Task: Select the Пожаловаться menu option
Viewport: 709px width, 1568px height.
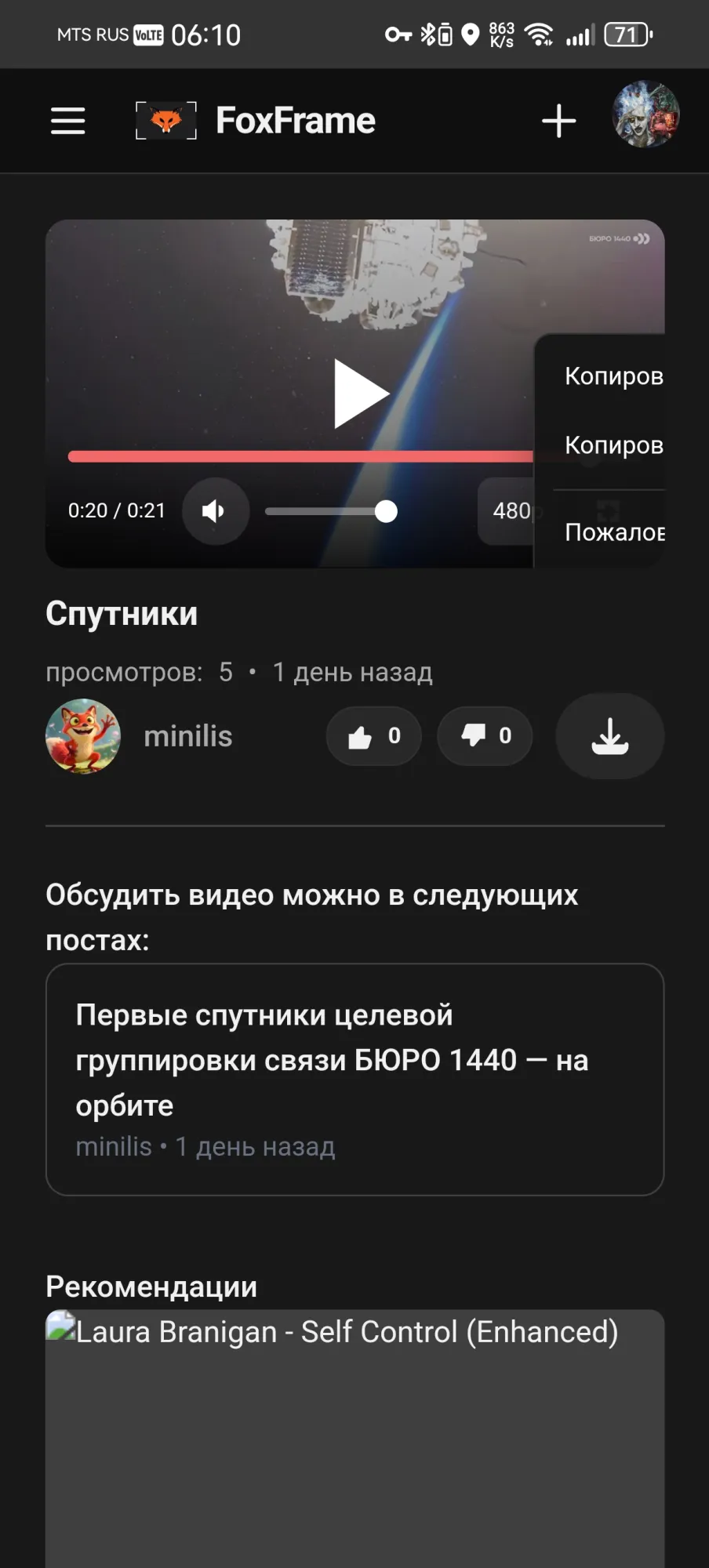Action: click(x=614, y=532)
